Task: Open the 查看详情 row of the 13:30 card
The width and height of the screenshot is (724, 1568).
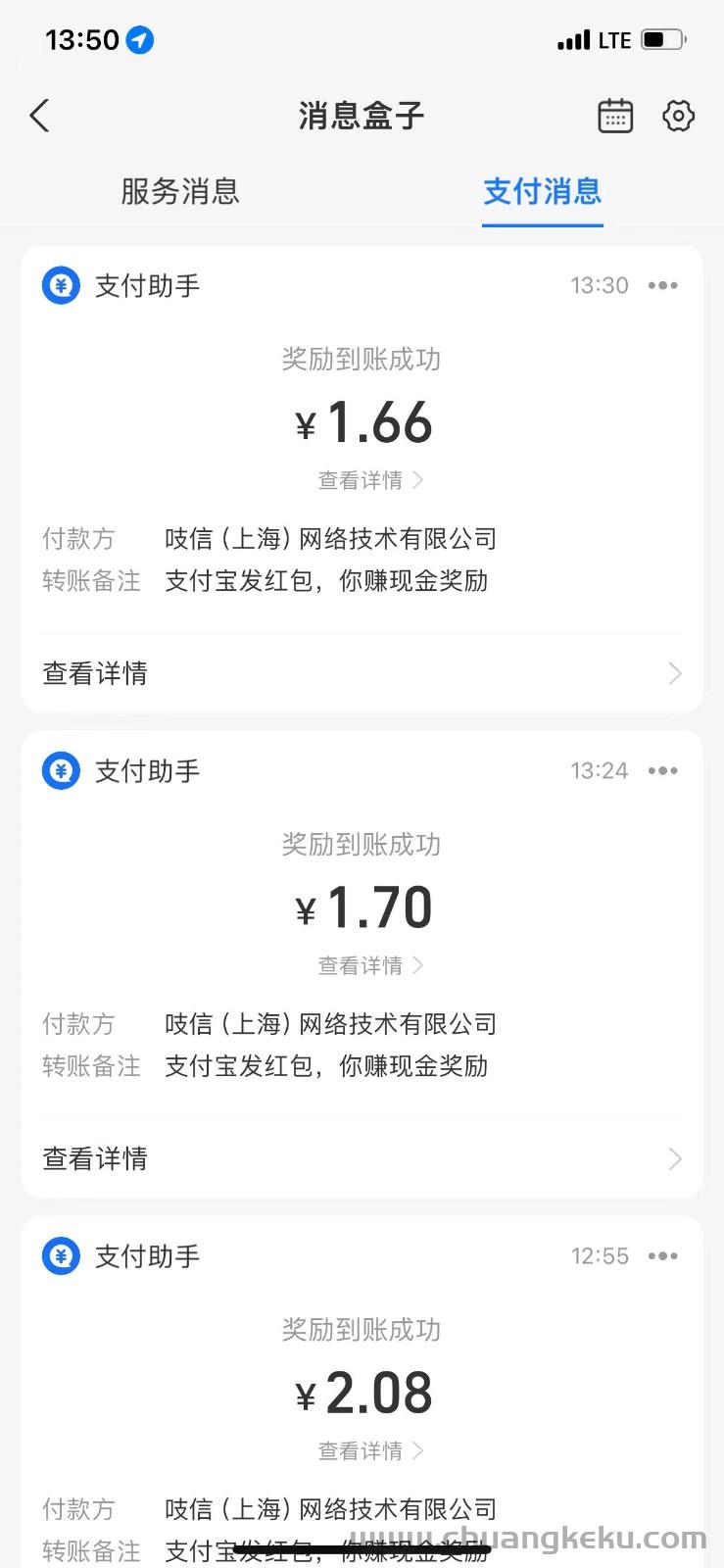Action: (362, 673)
